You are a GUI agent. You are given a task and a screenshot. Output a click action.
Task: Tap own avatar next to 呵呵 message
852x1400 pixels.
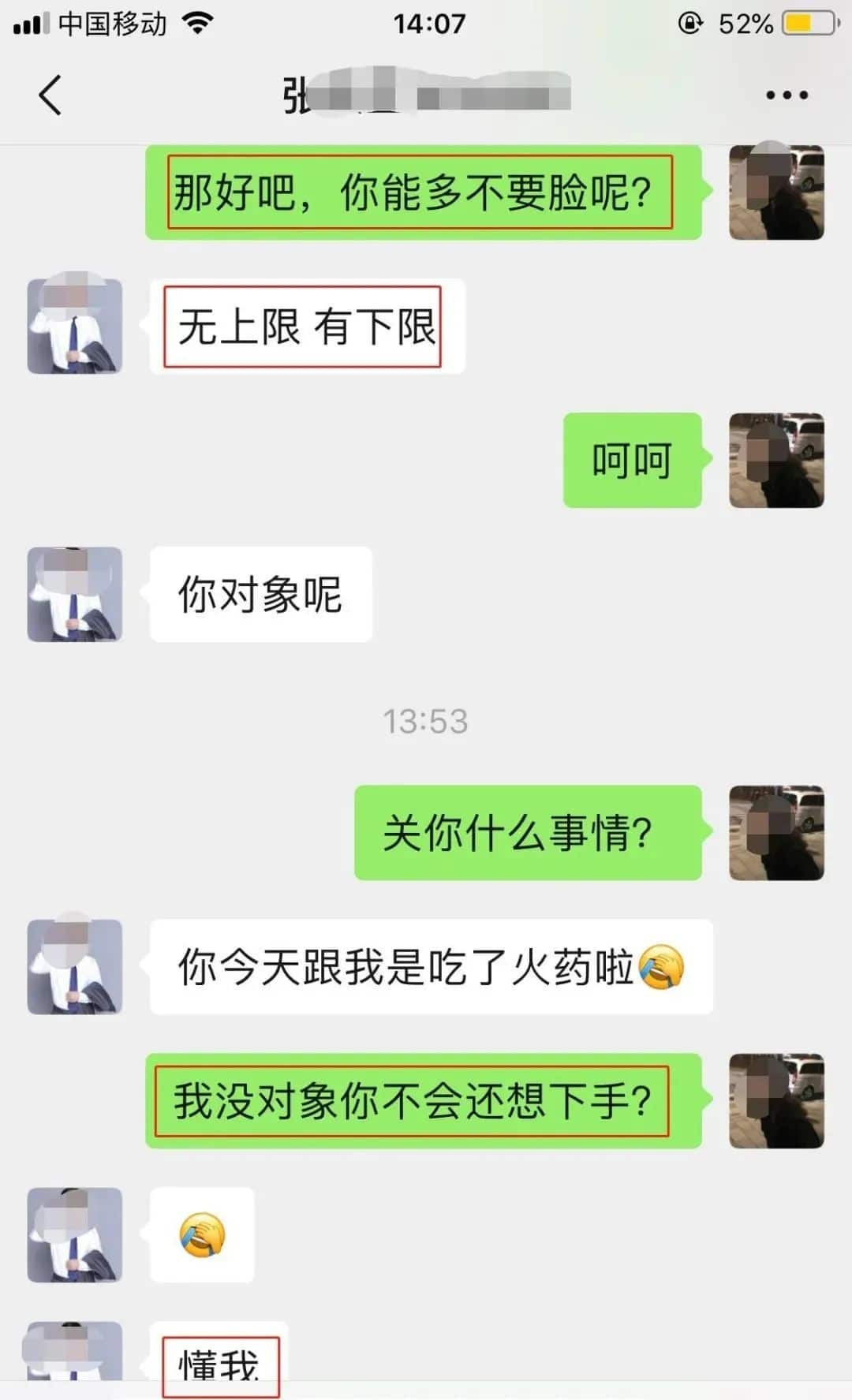[x=776, y=460]
